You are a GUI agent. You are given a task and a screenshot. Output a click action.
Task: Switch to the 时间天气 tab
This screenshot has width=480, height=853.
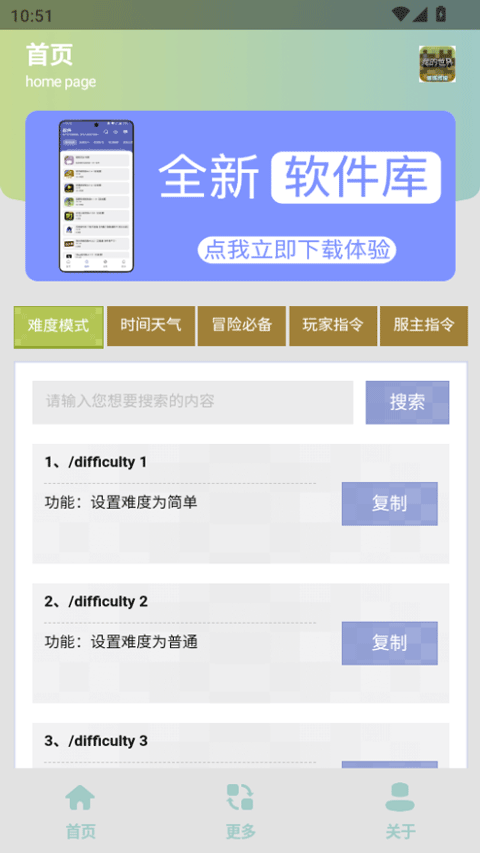(x=151, y=325)
